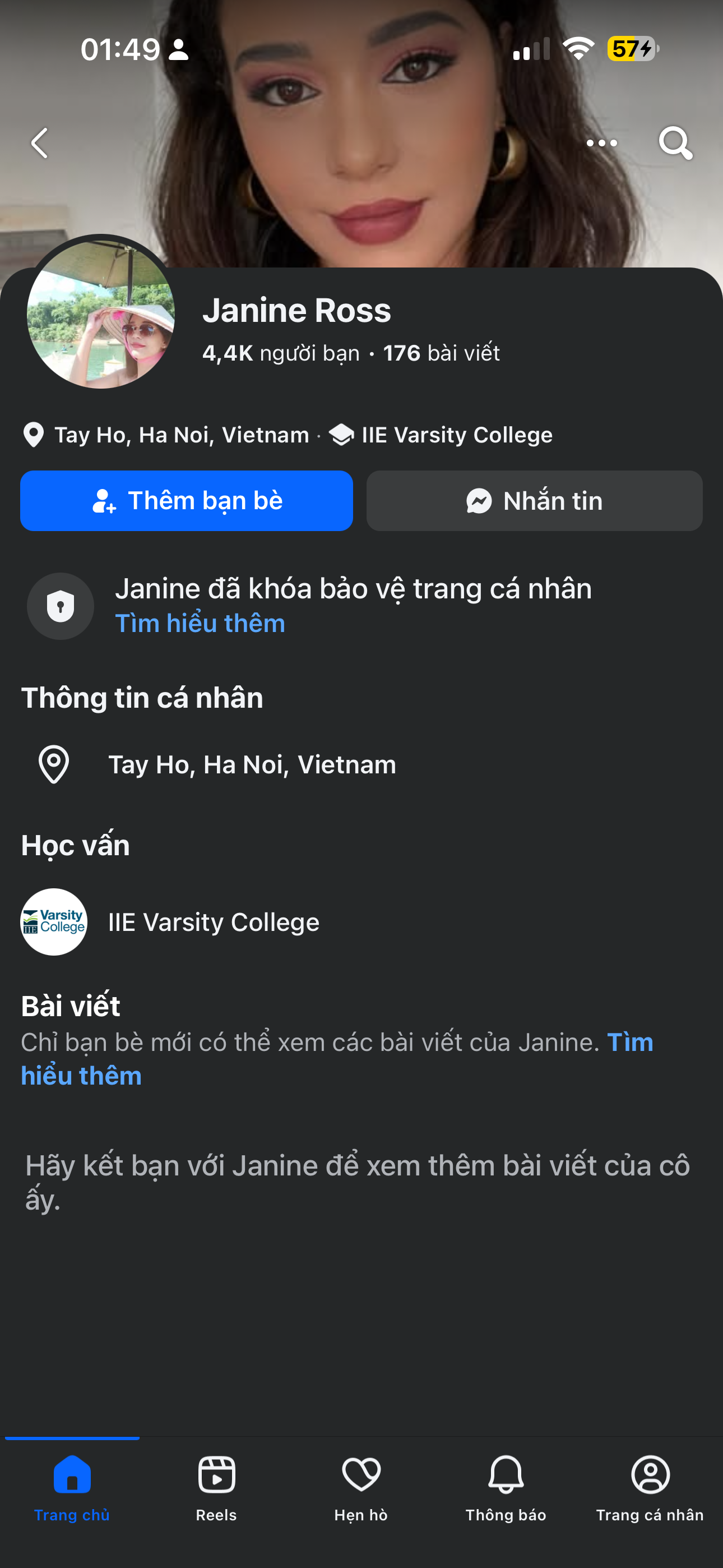Open the 4,4K người bạn friends list
Viewport: 723px width, 1568px height.
(x=281, y=353)
